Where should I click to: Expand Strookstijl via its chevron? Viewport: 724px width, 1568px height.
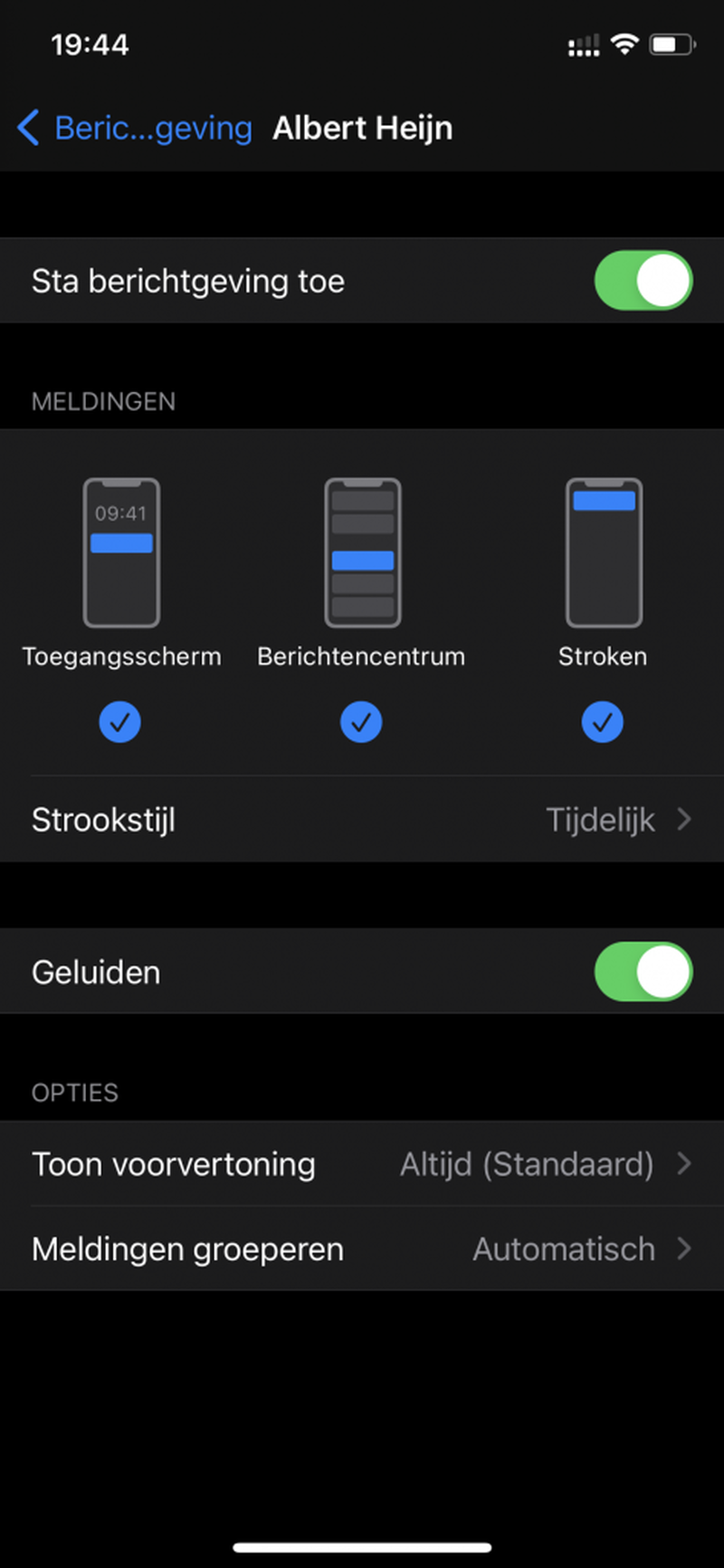(685, 819)
